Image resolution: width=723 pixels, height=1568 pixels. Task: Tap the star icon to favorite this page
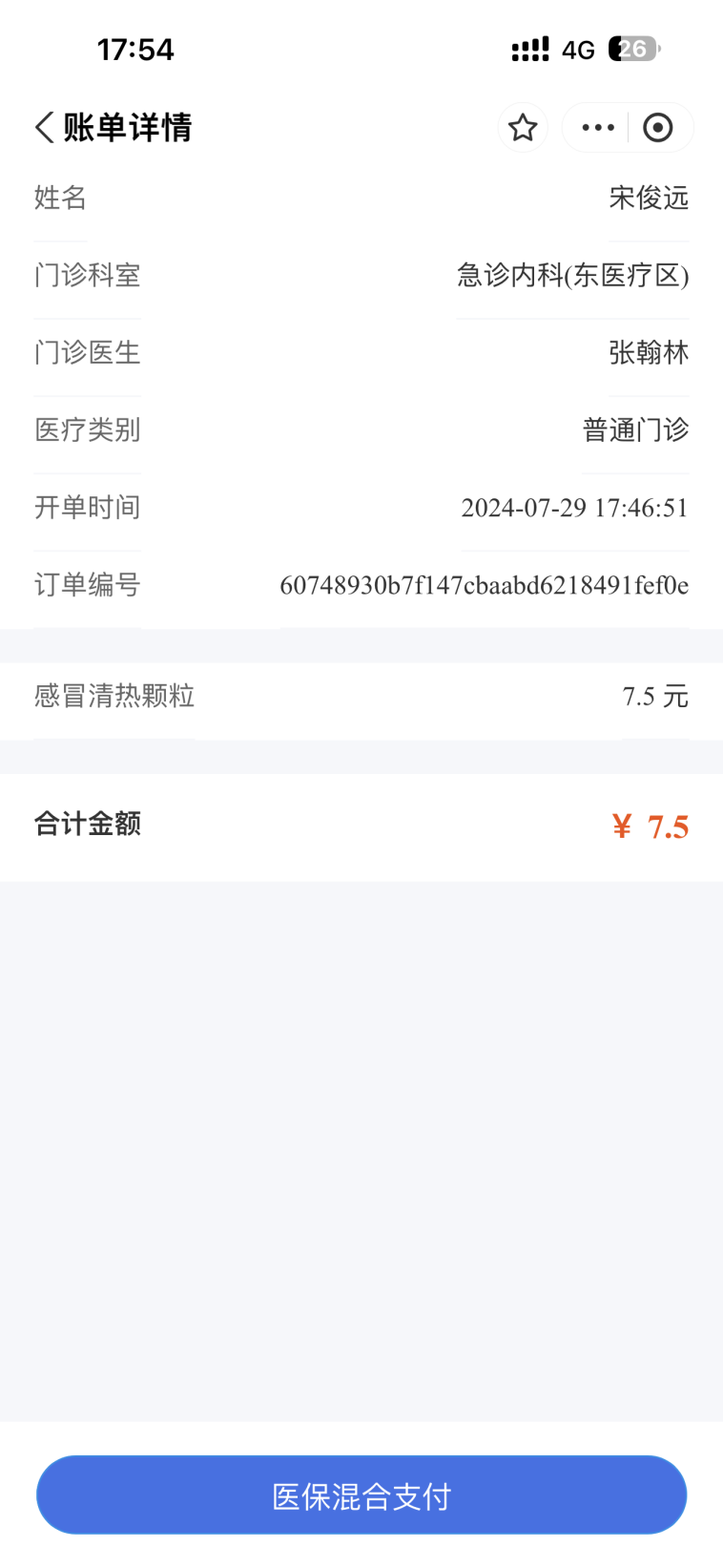pyautogui.click(x=523, y=127)
